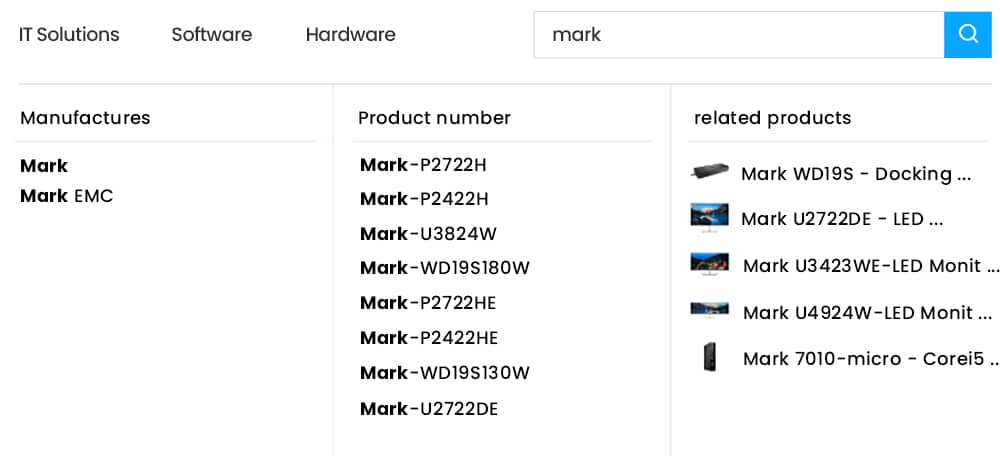
Task: Focus the search field containing 'mark'
Action: [x=738, y=34]
